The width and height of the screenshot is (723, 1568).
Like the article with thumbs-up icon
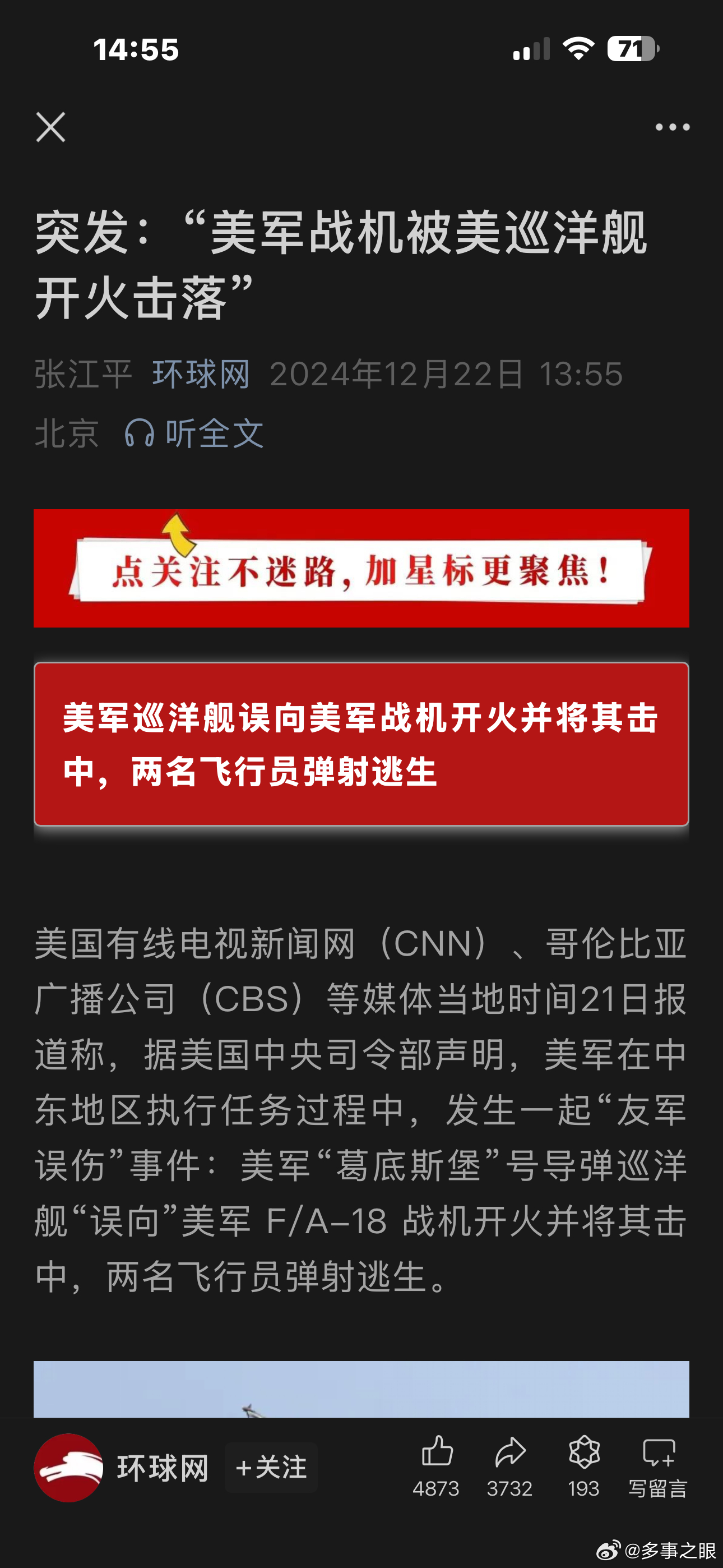pos(437,1466)
